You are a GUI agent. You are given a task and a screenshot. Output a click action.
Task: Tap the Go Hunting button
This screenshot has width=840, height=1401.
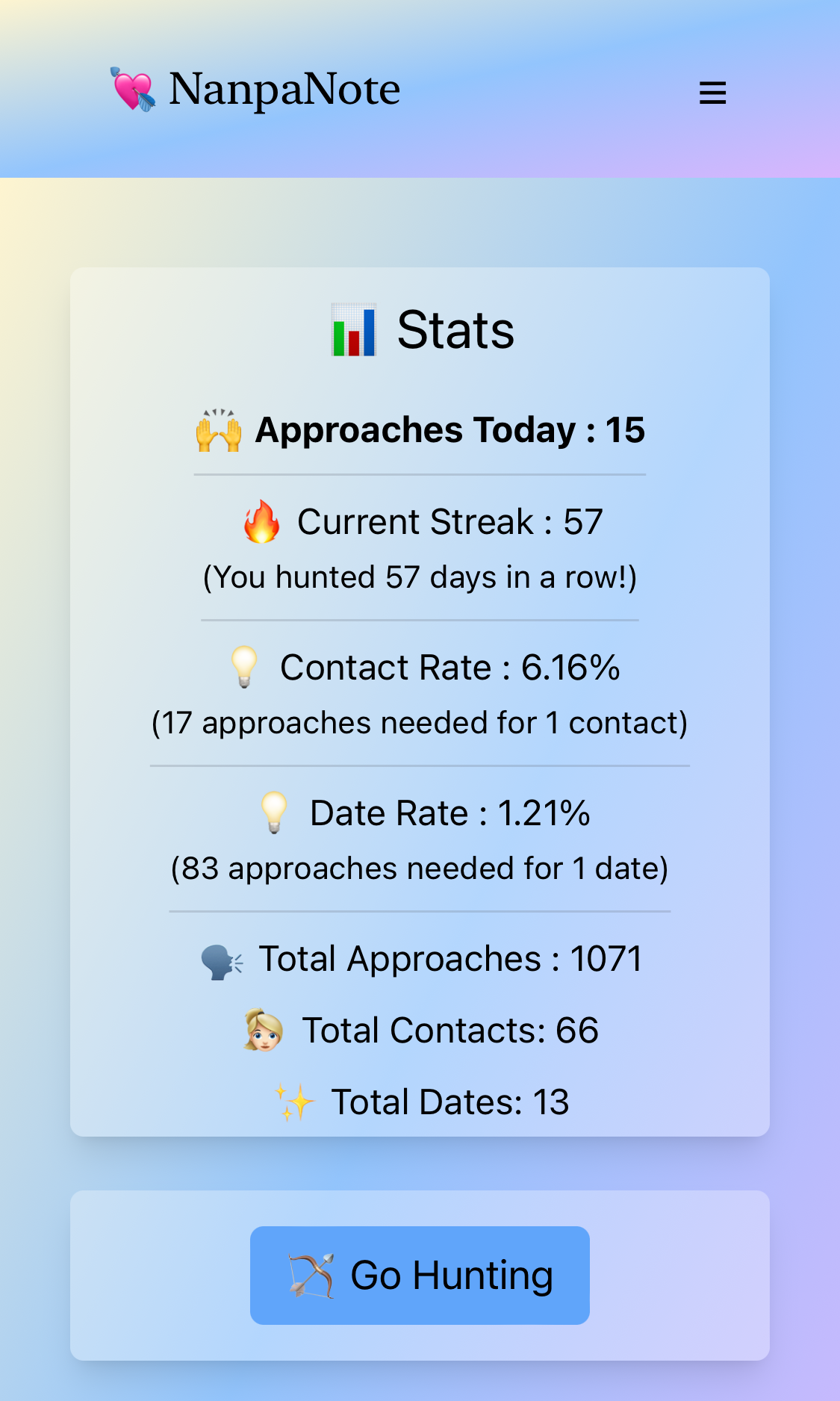click(420, 1276)
